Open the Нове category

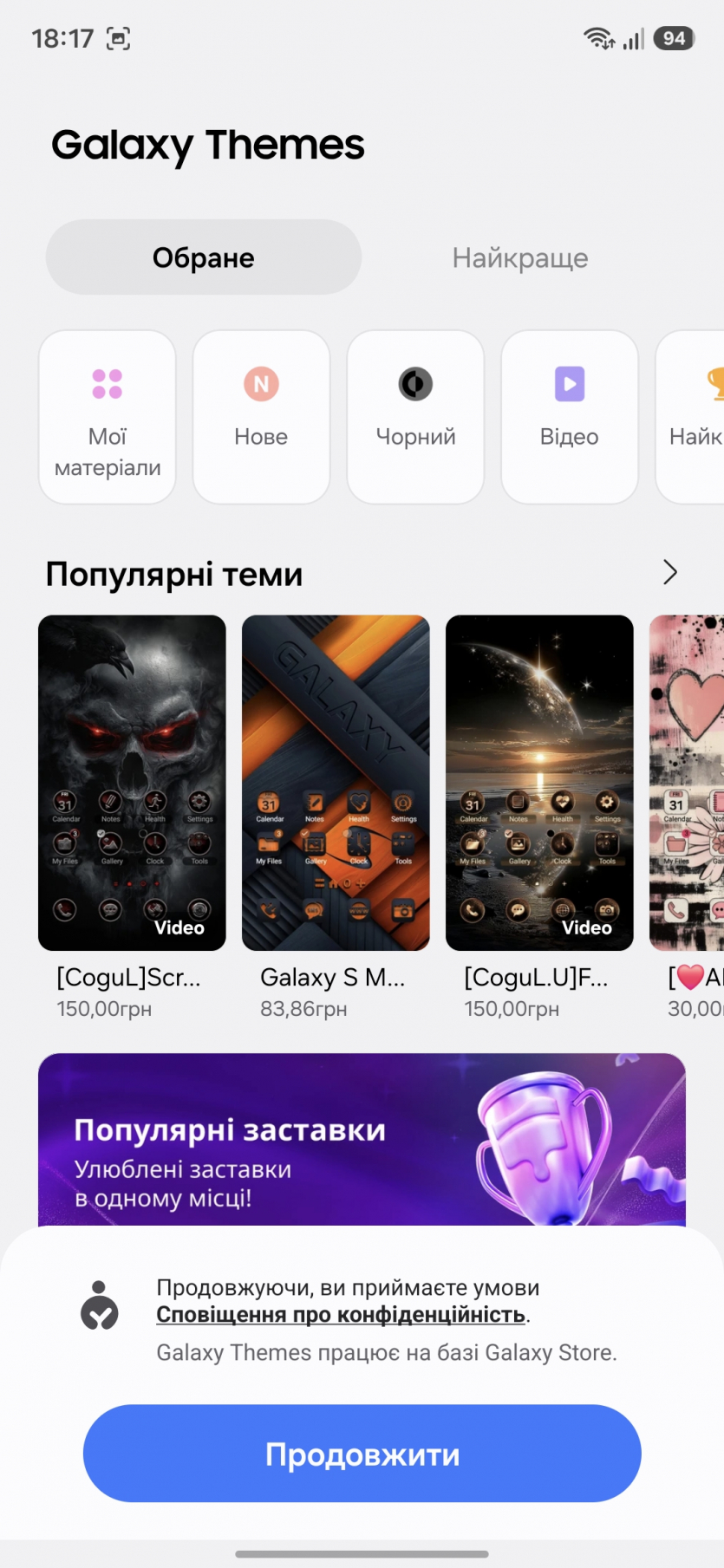(x=261, y=417)
